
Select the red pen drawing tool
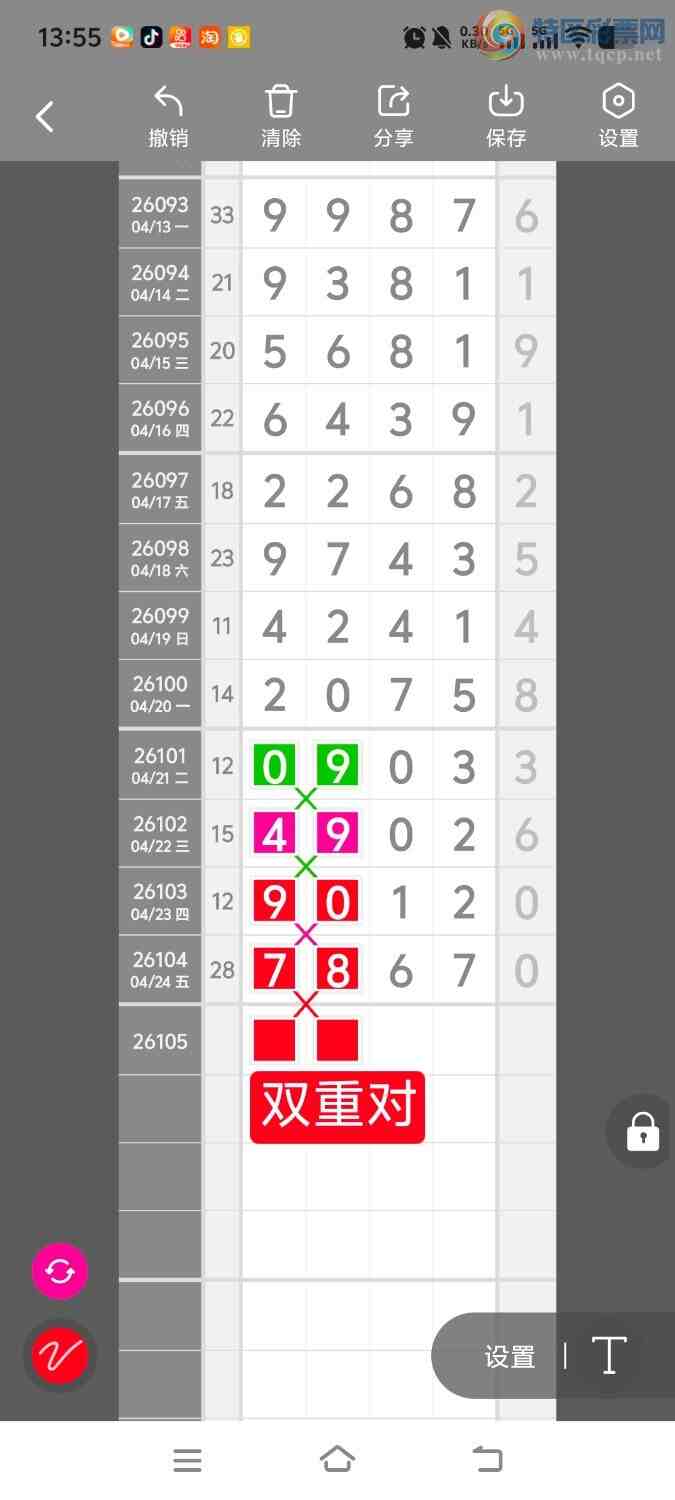[x=60, y=1355]
